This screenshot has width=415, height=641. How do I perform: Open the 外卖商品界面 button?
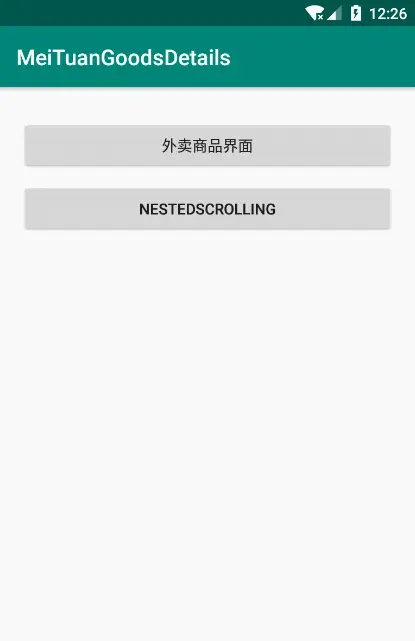coord(207,146)
